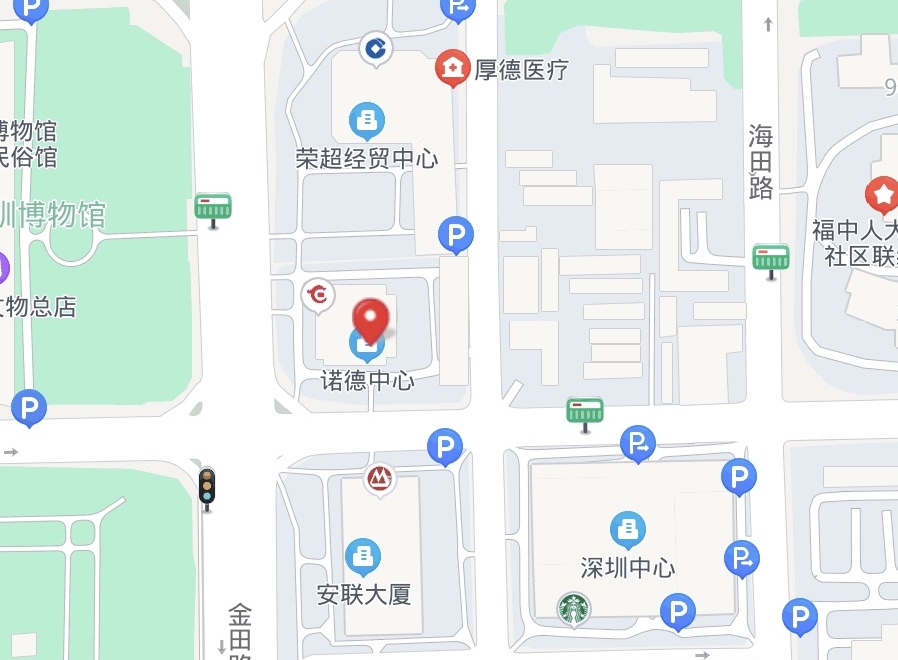This screenshot has height=660, width=898.
Task: Select the bus stop icon on 海田路
Action: click(771, 259)
